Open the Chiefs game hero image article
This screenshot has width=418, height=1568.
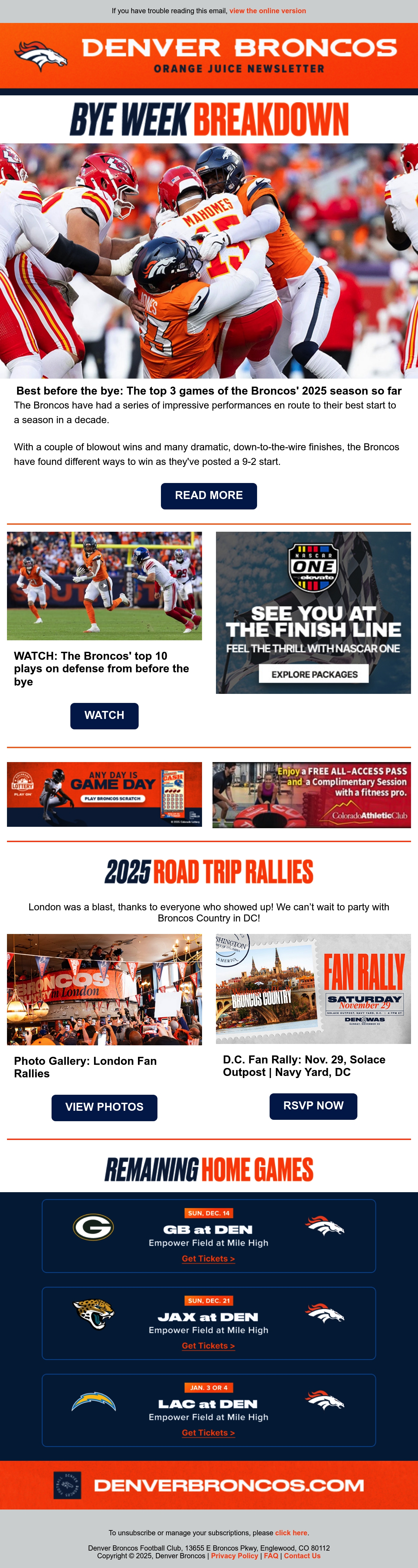click(x=209, y=261)
